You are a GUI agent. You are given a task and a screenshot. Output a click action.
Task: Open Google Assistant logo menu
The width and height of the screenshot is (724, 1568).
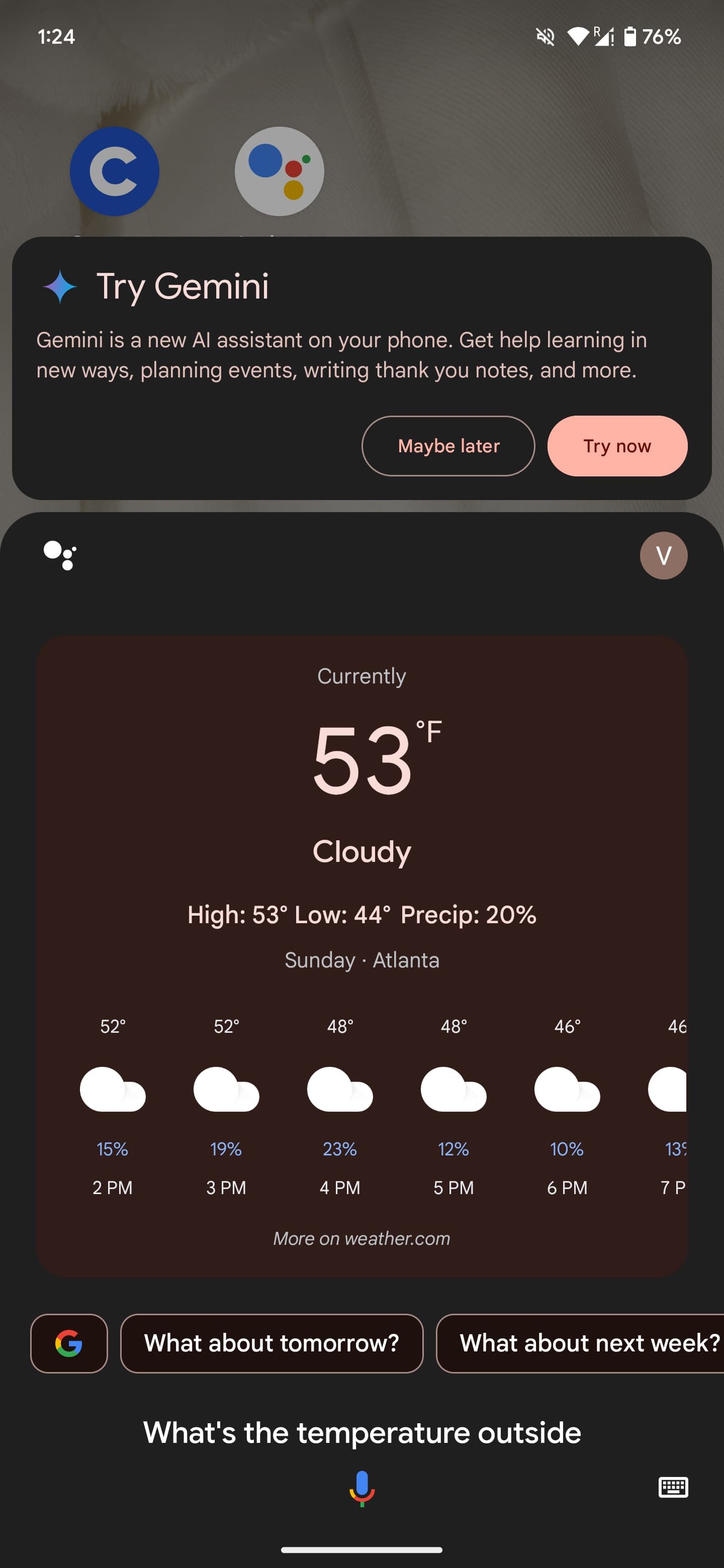(60, 555)
